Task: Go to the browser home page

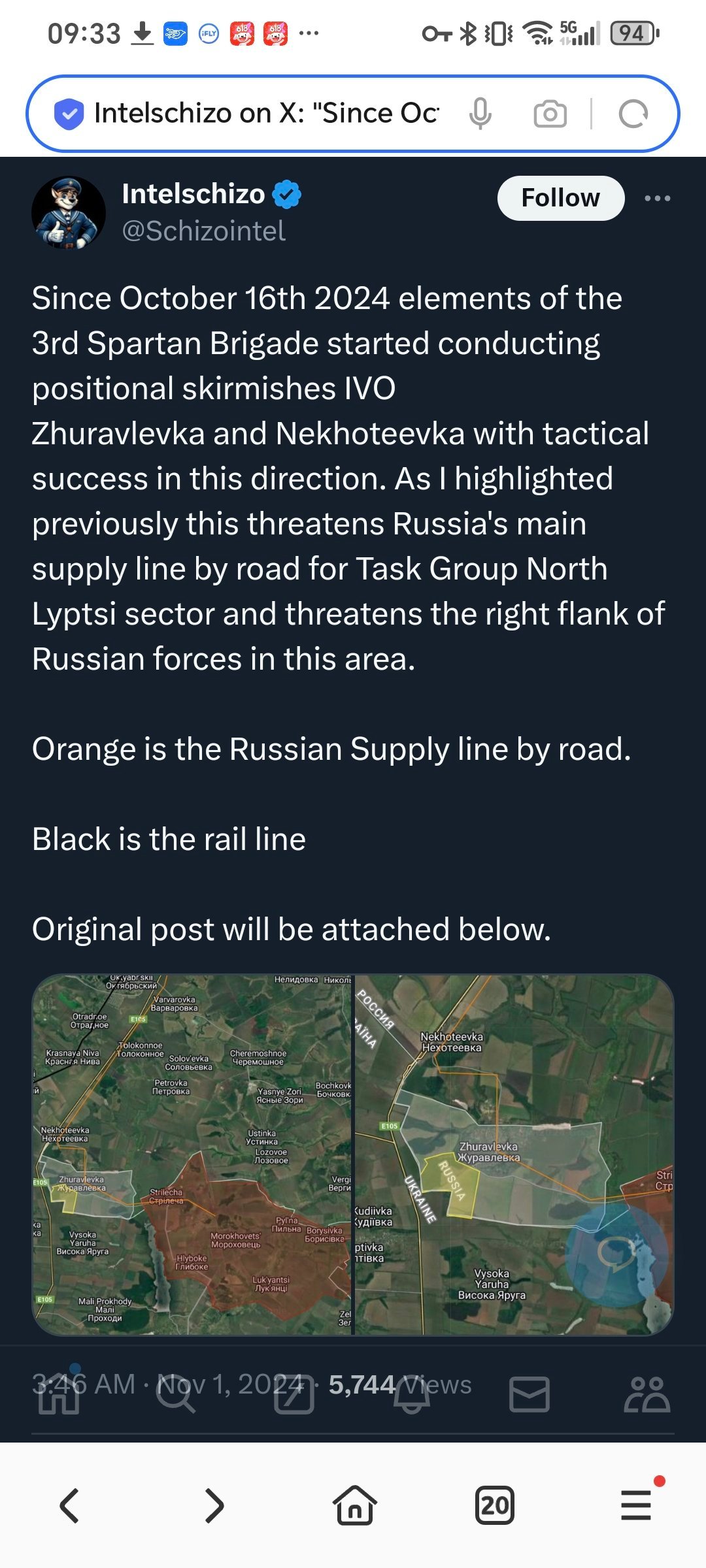Action: click(354, 1506)
